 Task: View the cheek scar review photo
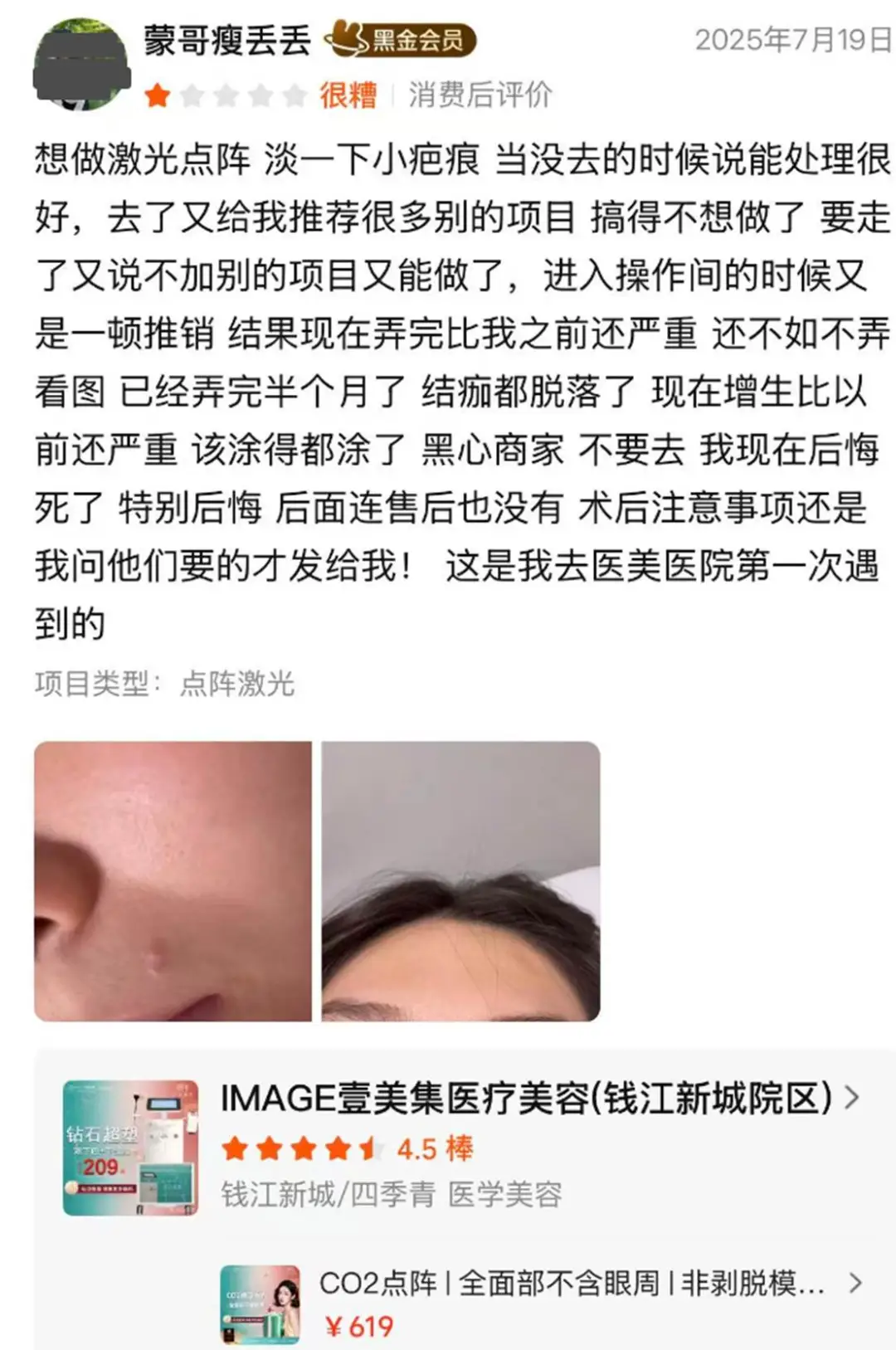(x=173, y=880)
